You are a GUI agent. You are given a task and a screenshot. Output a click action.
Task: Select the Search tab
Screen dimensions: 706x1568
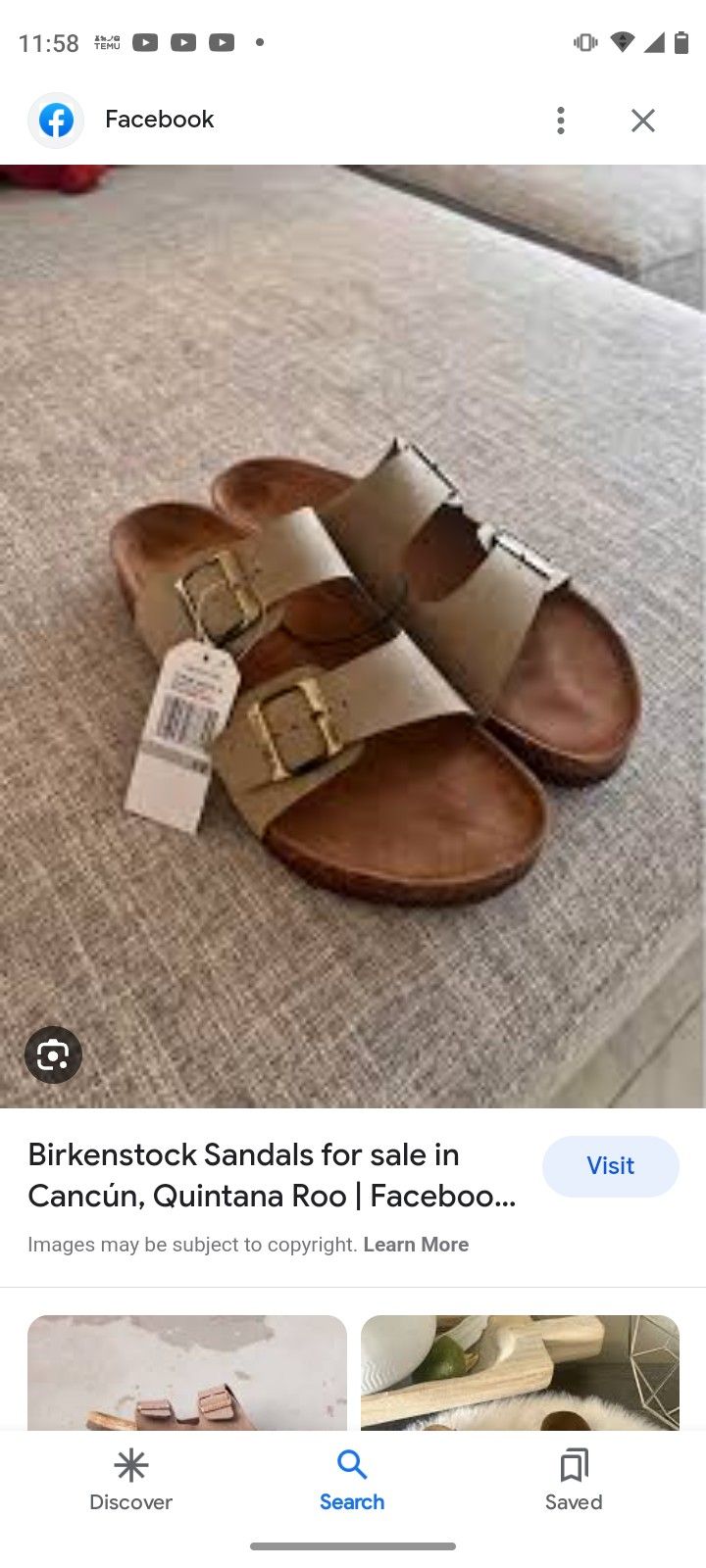[x=352, y=1481]
